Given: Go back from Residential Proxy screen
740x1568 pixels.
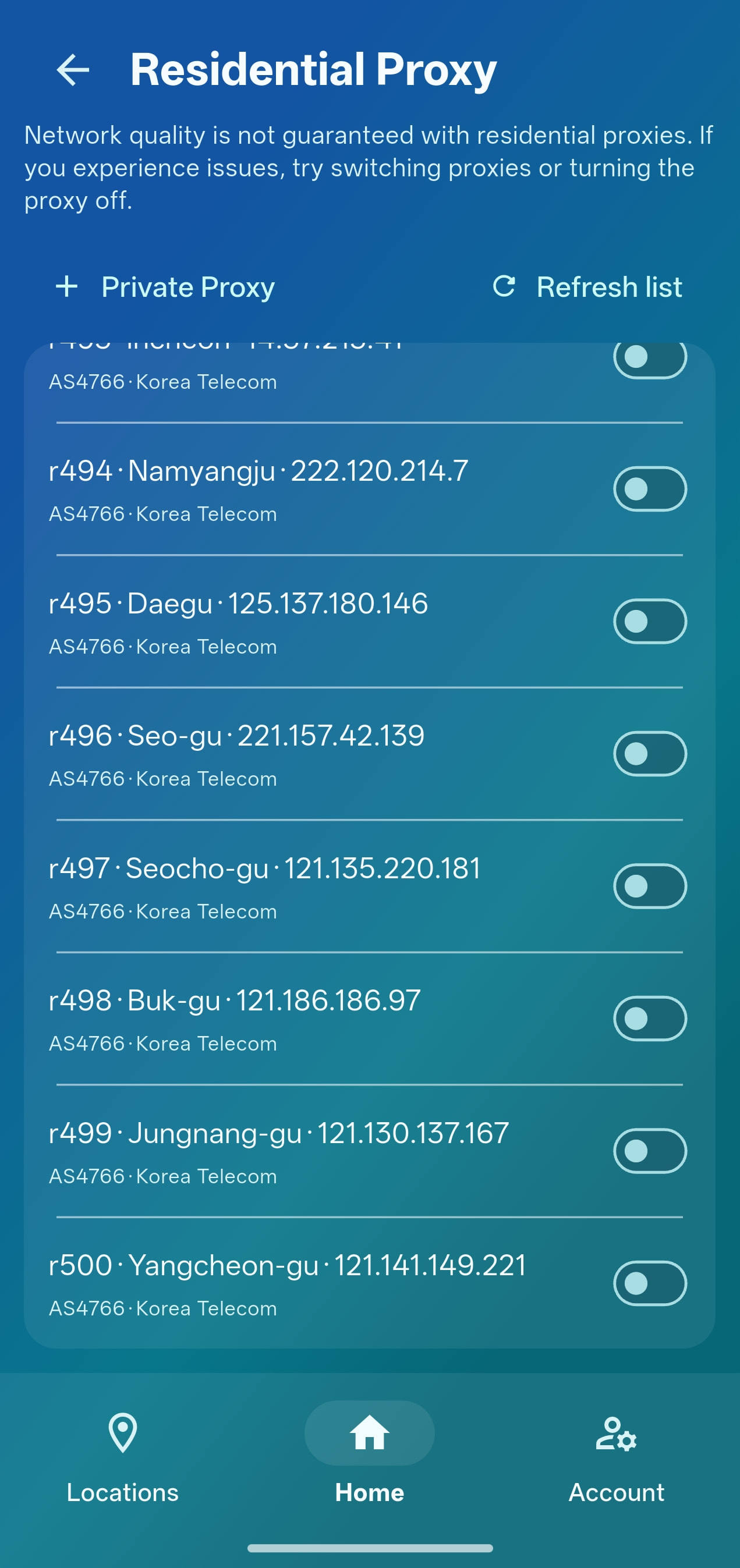Looking at the screenshot, I should (73, 70).
